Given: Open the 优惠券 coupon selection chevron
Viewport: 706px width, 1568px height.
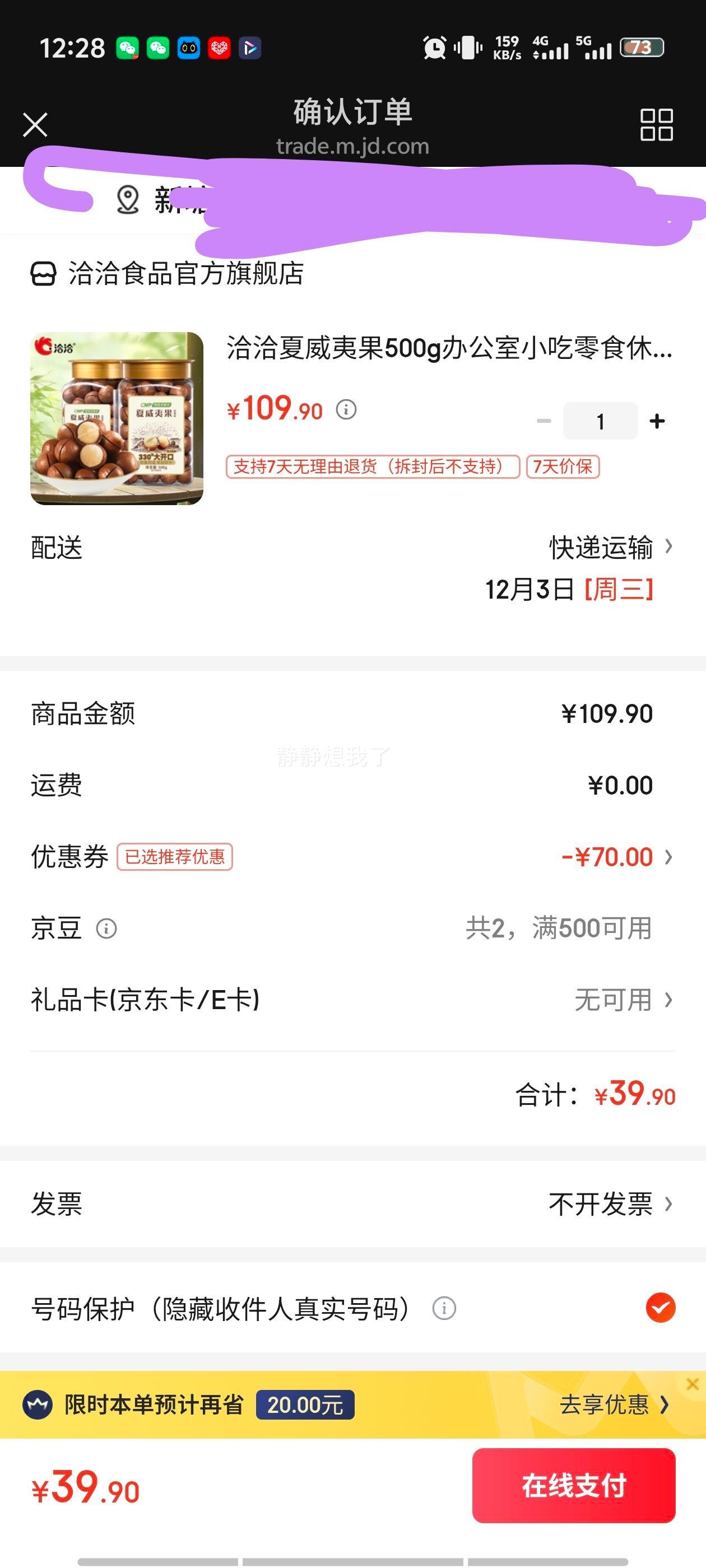Looking at the screenshot, I should [669, 856].
